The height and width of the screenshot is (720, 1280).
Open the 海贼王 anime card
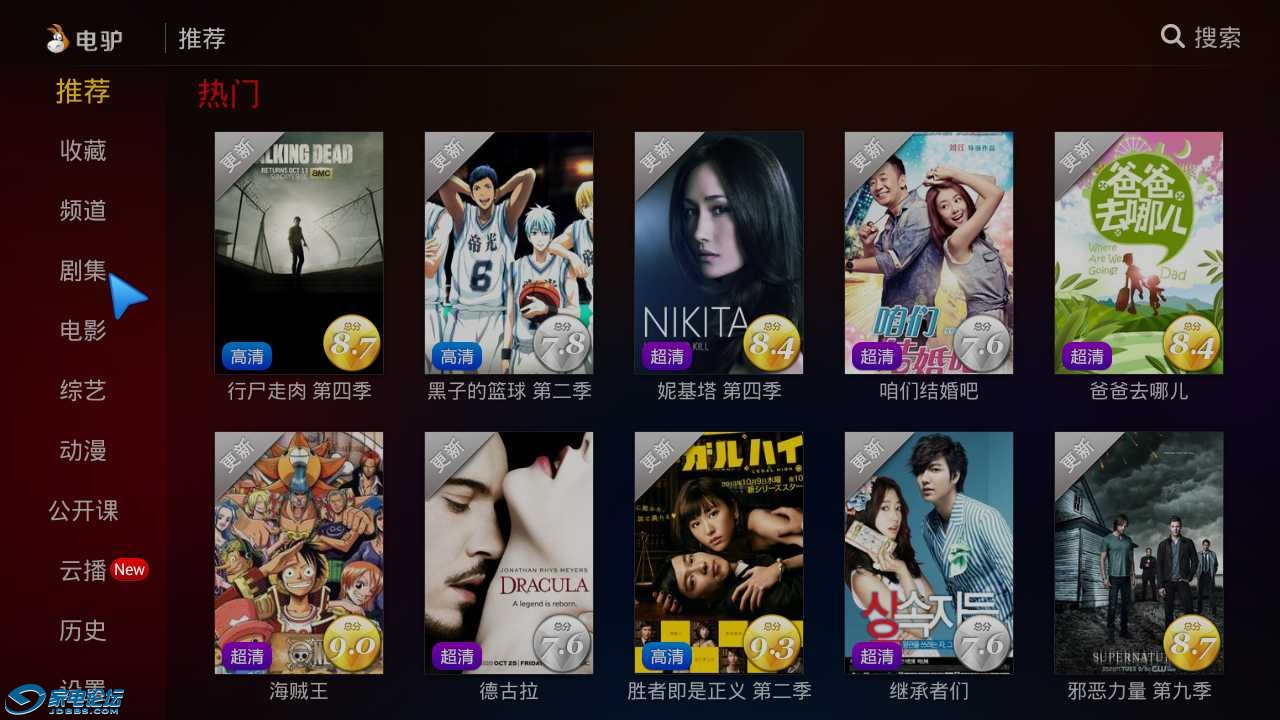coord(299,553)
